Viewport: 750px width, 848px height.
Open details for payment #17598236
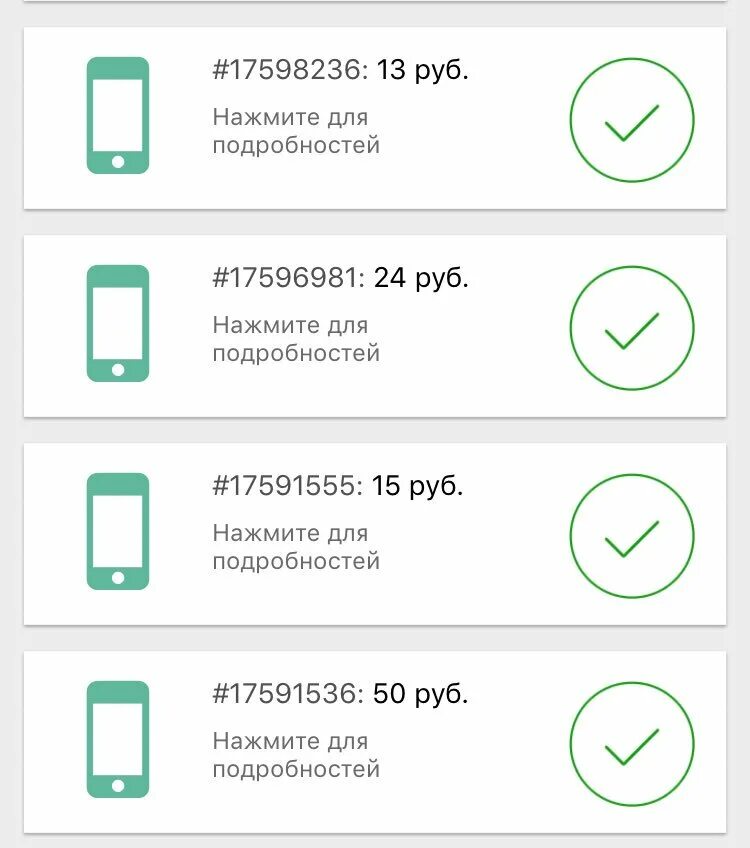coord(340,117)
